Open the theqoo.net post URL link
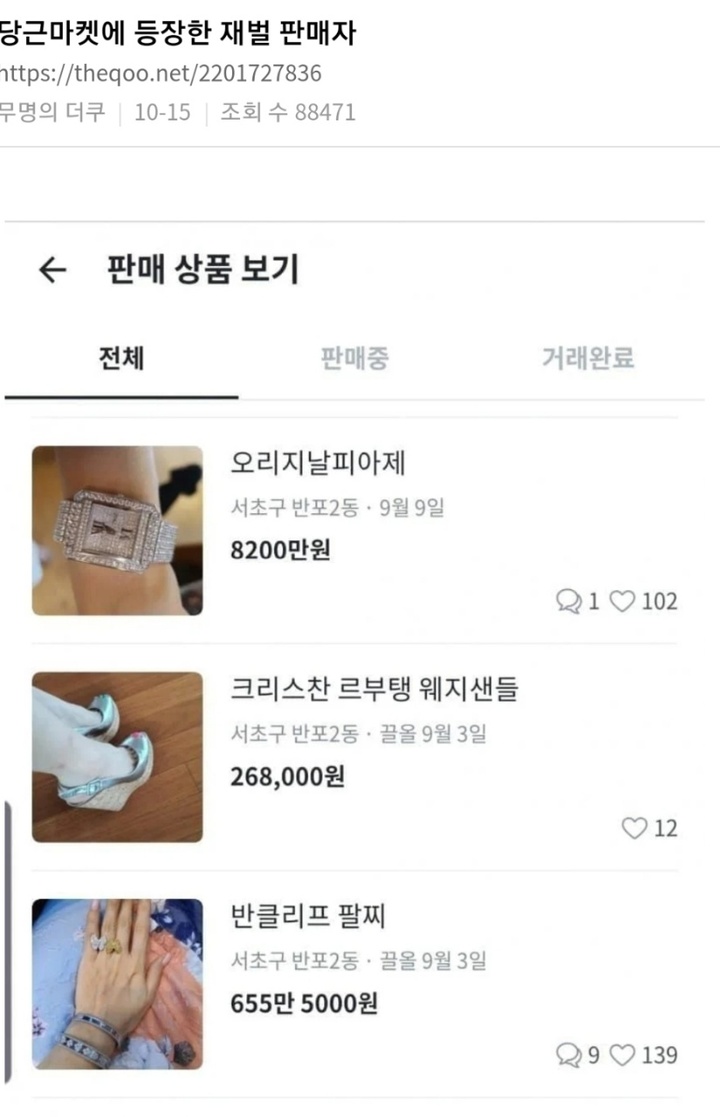This screenshot has width=720, height=1117. (x=160, y=74)
